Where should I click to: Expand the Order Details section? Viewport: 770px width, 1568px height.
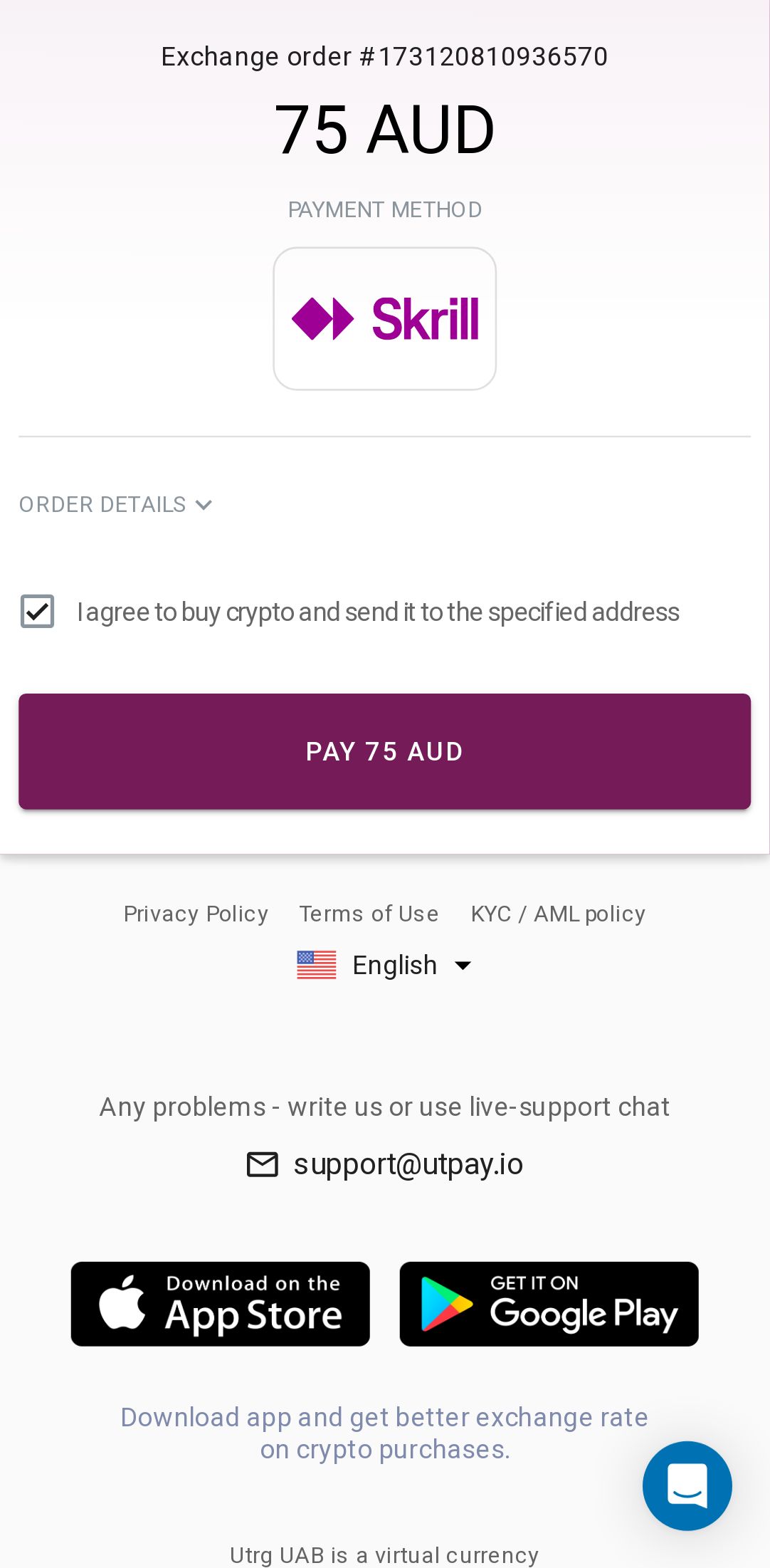pyautogui.click(x=115, y=505)
